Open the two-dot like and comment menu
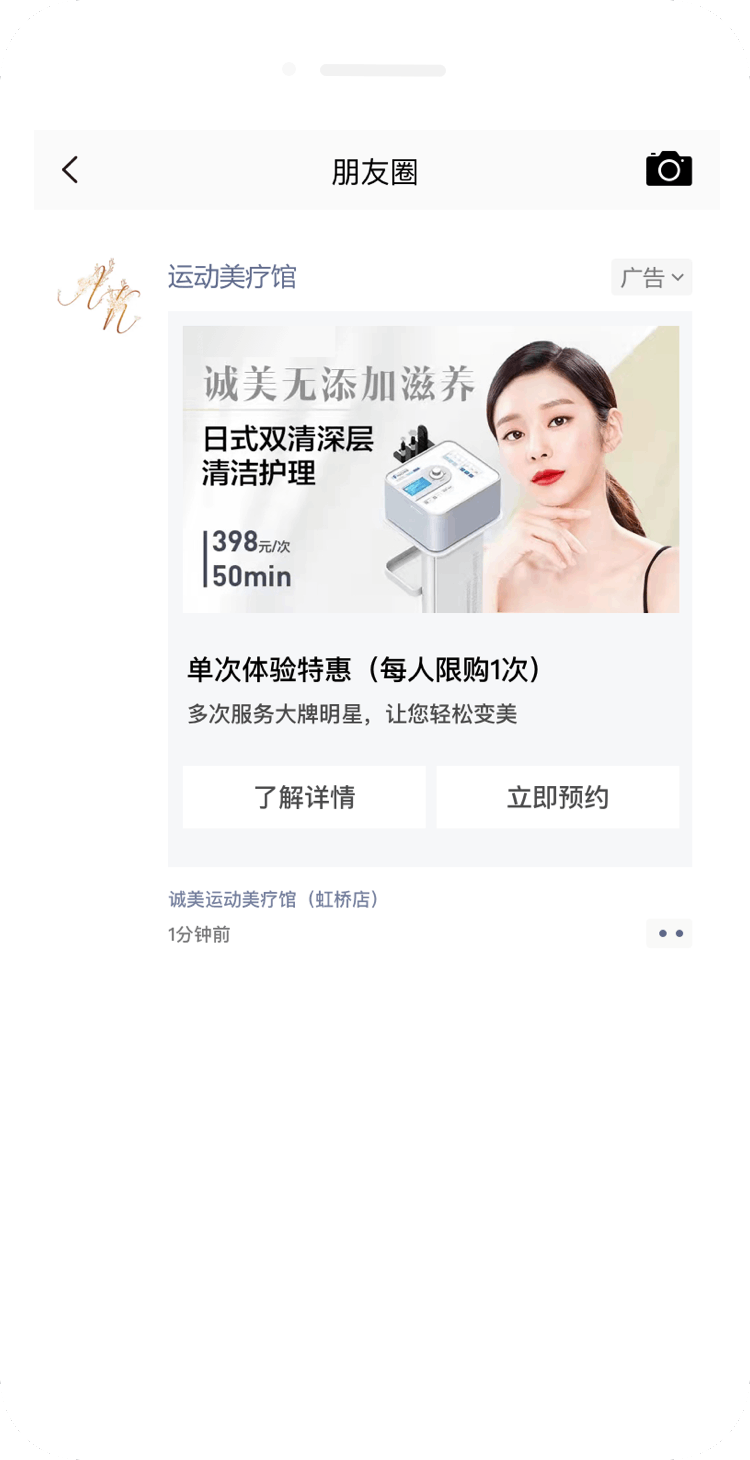The height and width of the screenshot is (1460, 750). click(669, 934)
